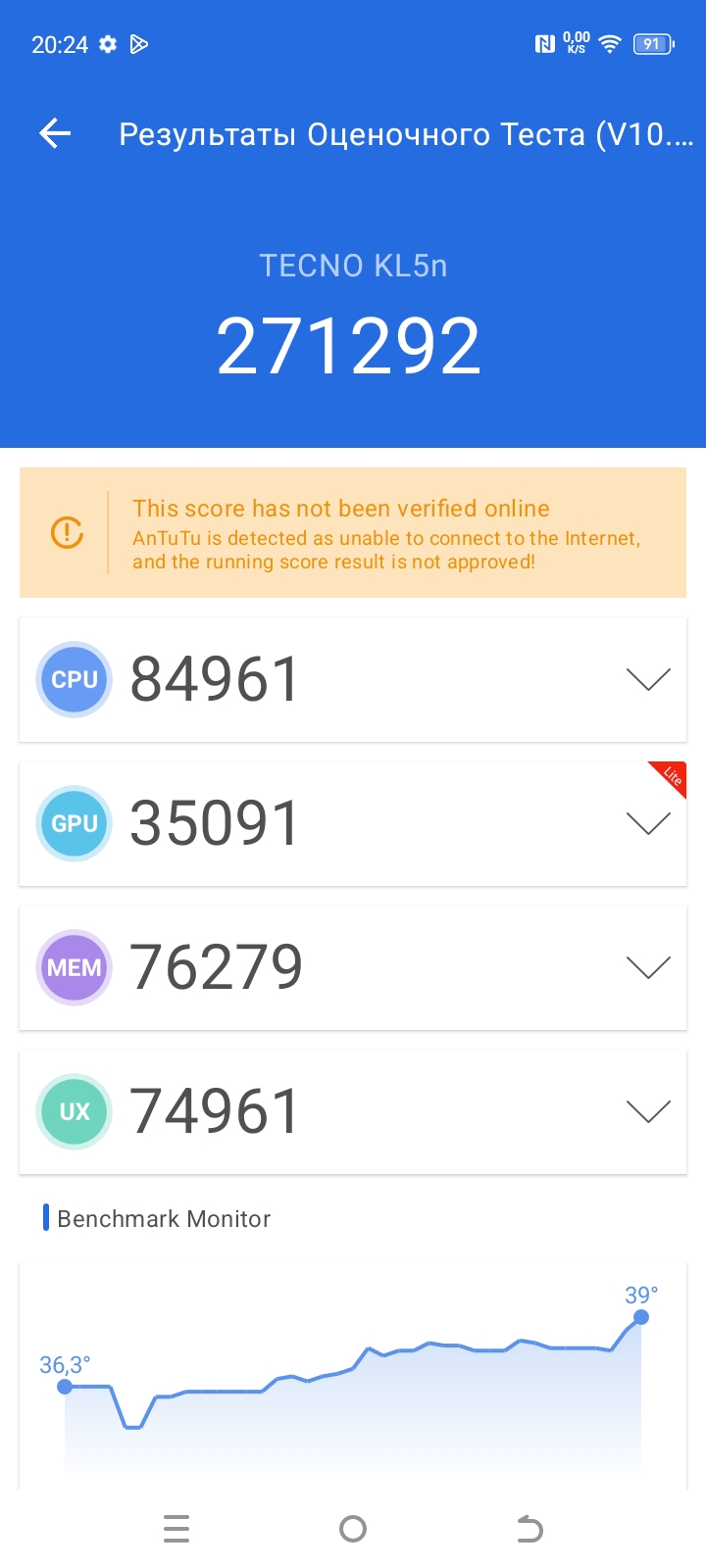Go to the home screen

(353, 1529)
